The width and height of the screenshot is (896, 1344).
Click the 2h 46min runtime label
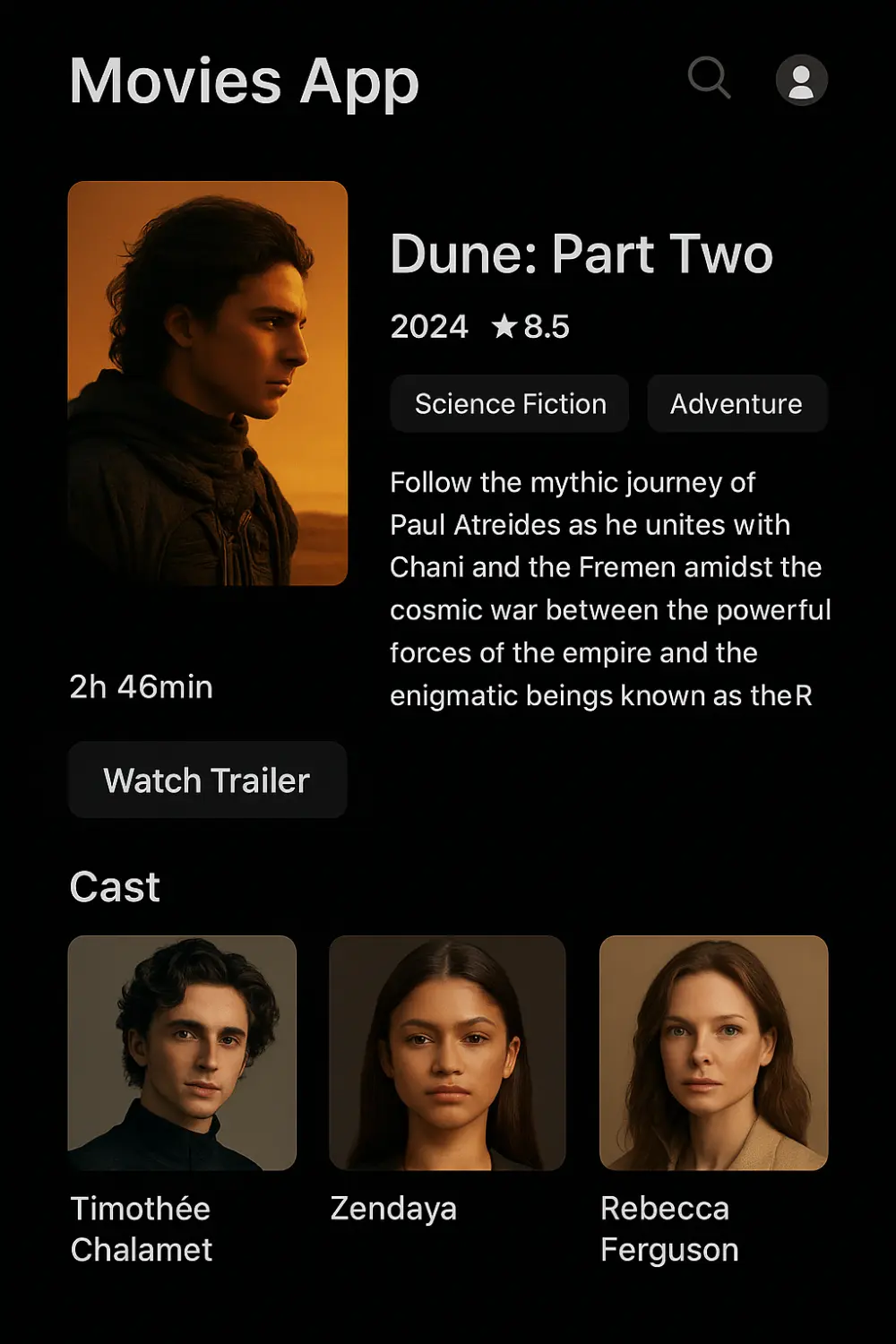tap(141, 687)
